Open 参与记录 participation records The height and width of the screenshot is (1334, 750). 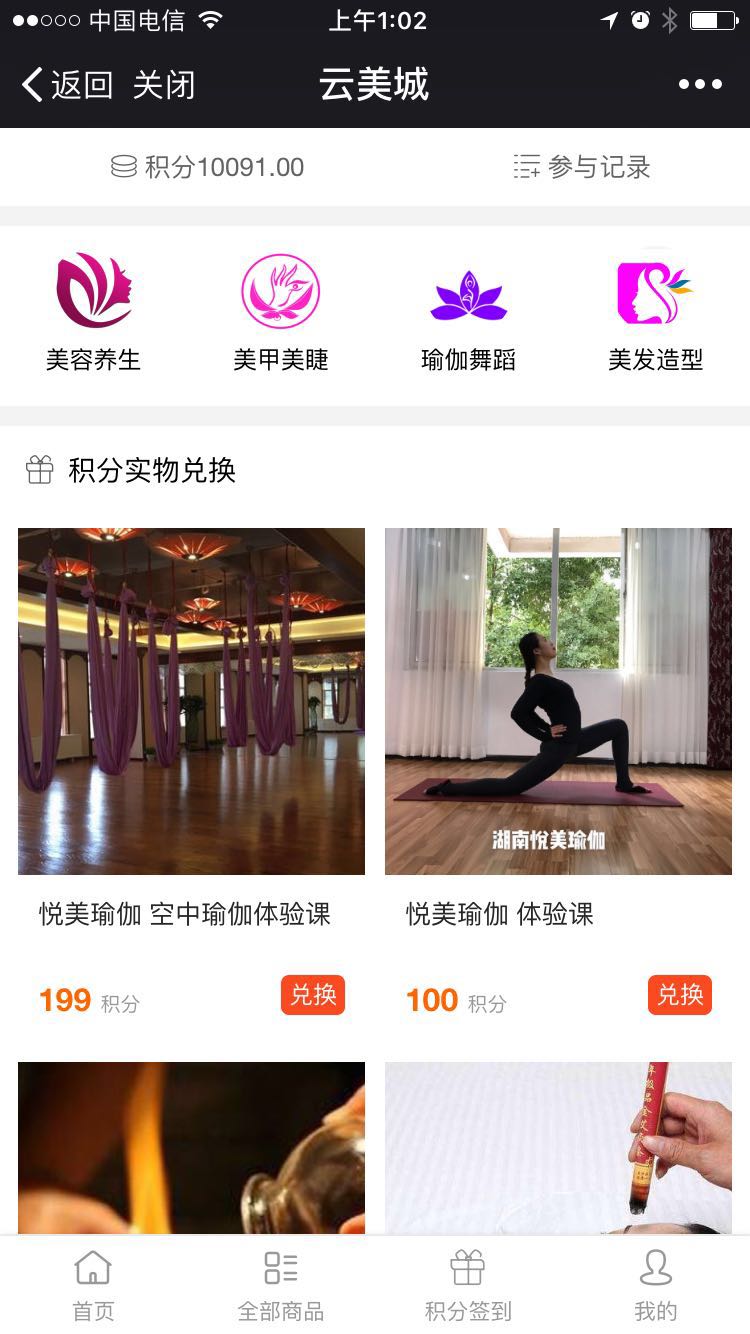pyautogui.click(x=582, y=167)
